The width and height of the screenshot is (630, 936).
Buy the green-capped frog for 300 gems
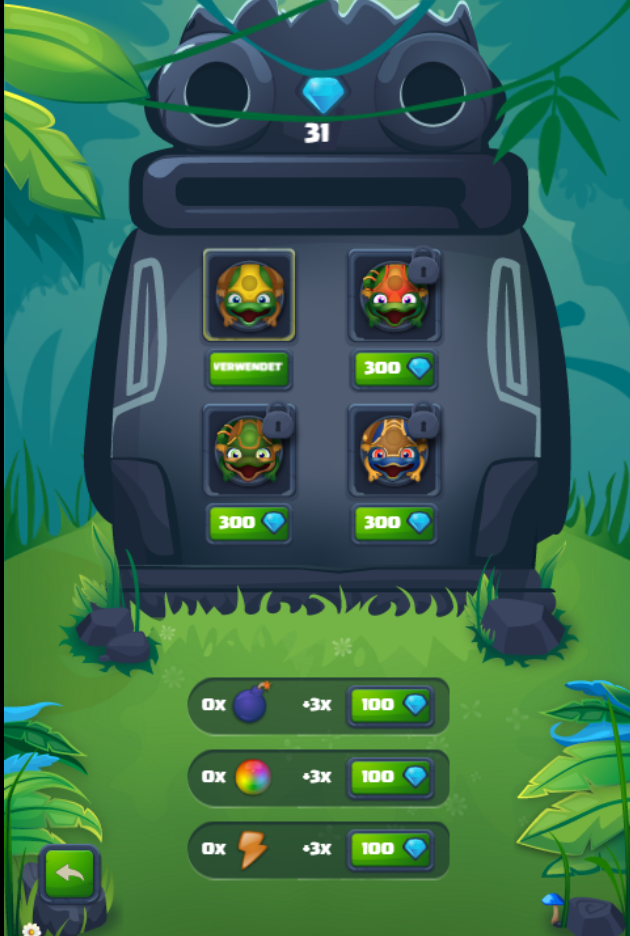coord(249,522)
